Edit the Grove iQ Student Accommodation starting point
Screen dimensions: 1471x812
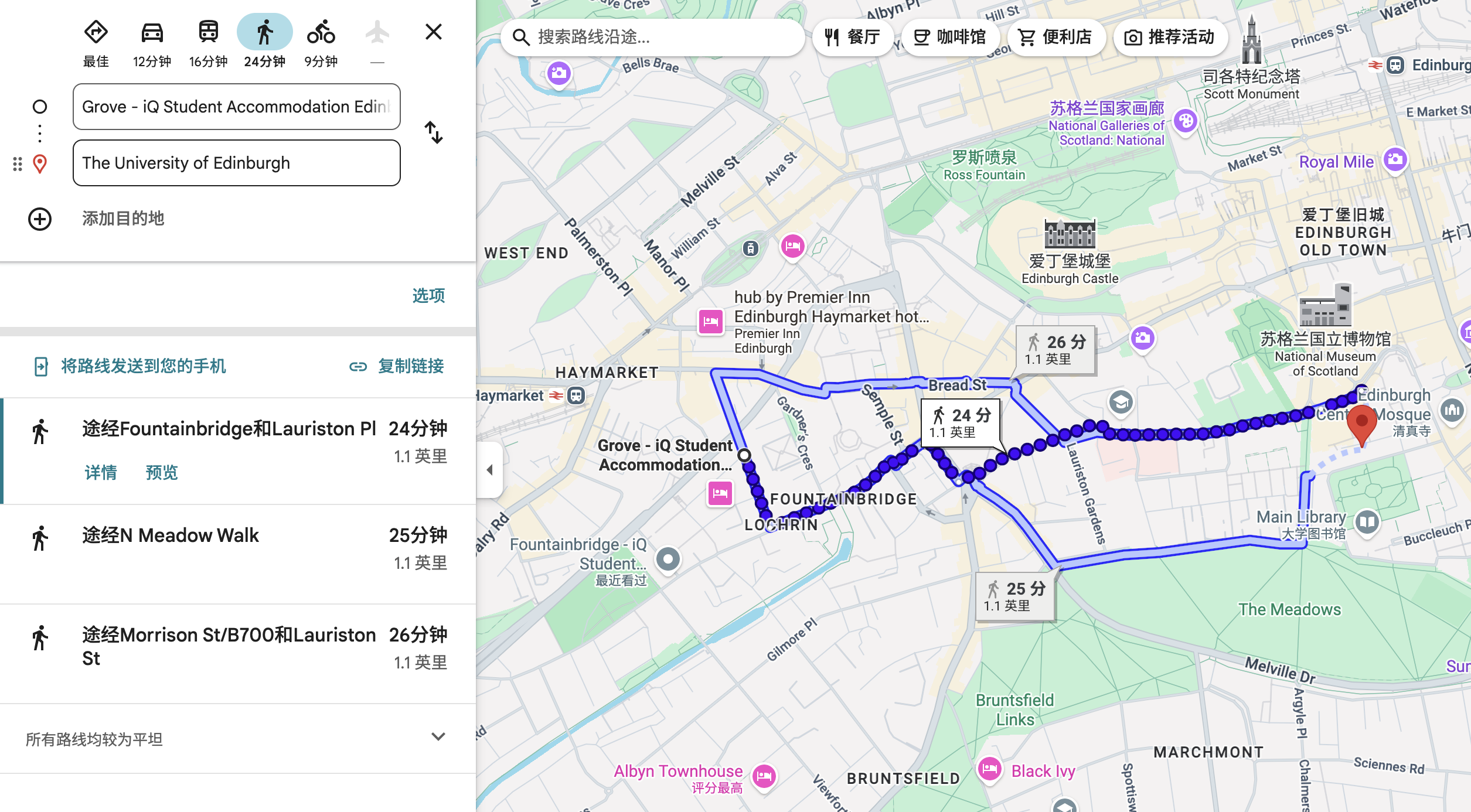point(236,107)
